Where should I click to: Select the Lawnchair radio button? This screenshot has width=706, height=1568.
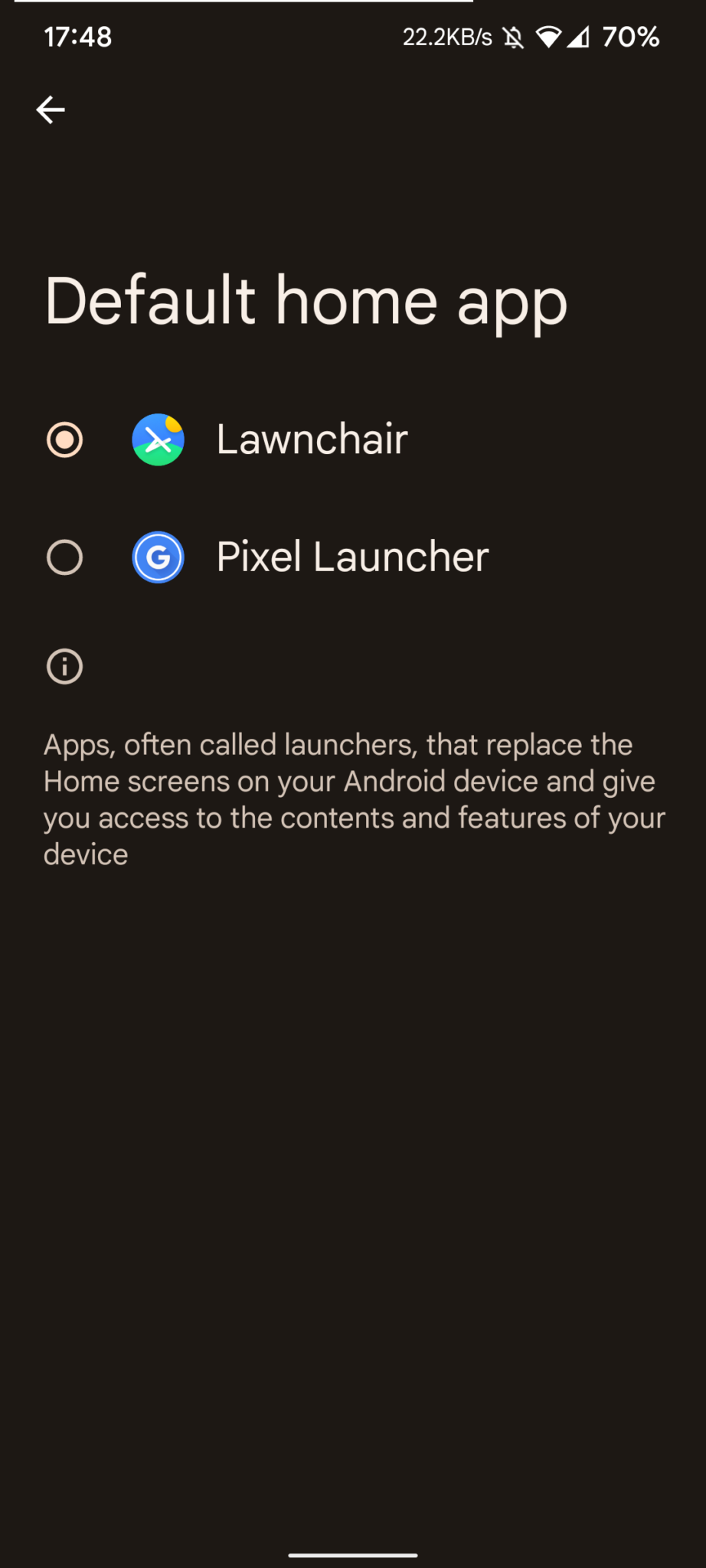[64, 439]
